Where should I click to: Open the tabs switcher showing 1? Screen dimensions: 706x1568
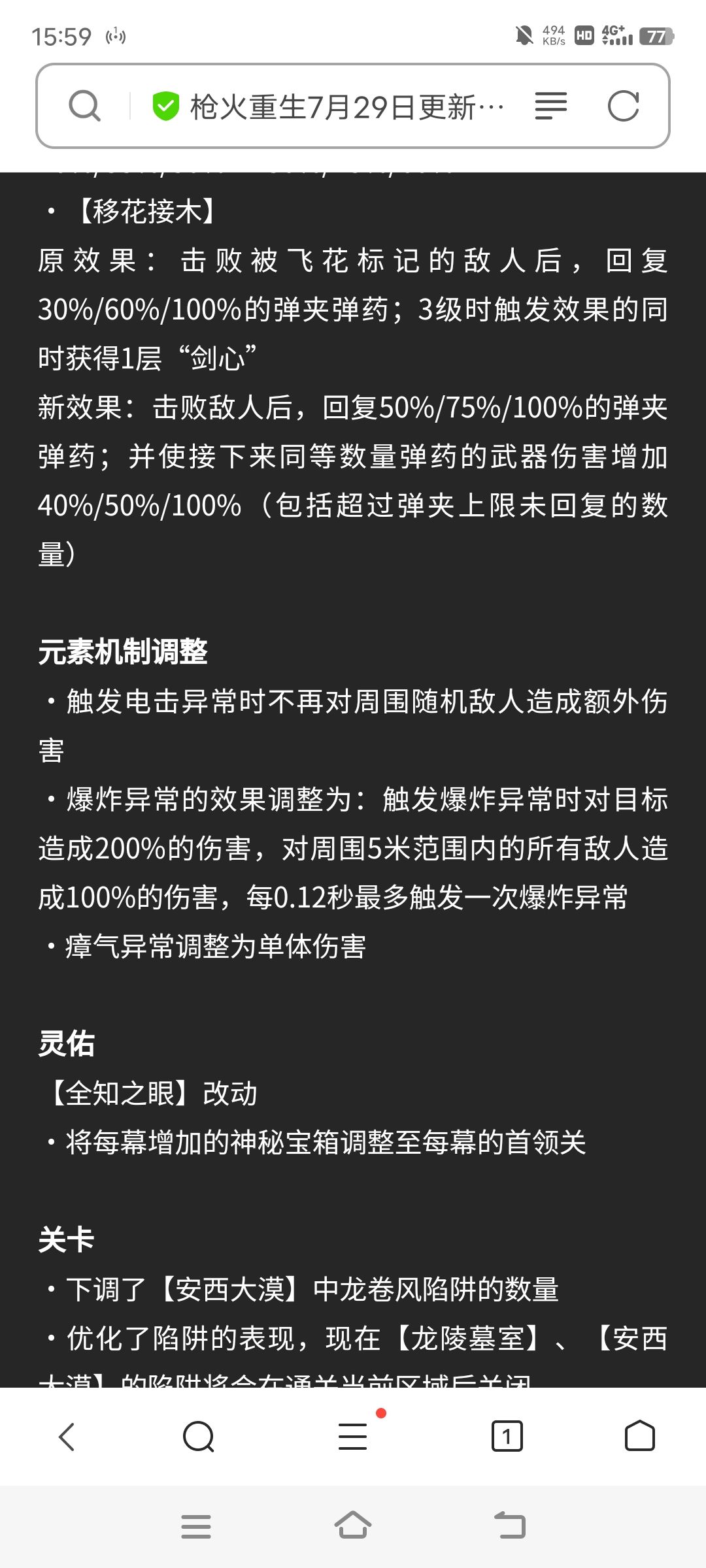[x=507, y=1436]
